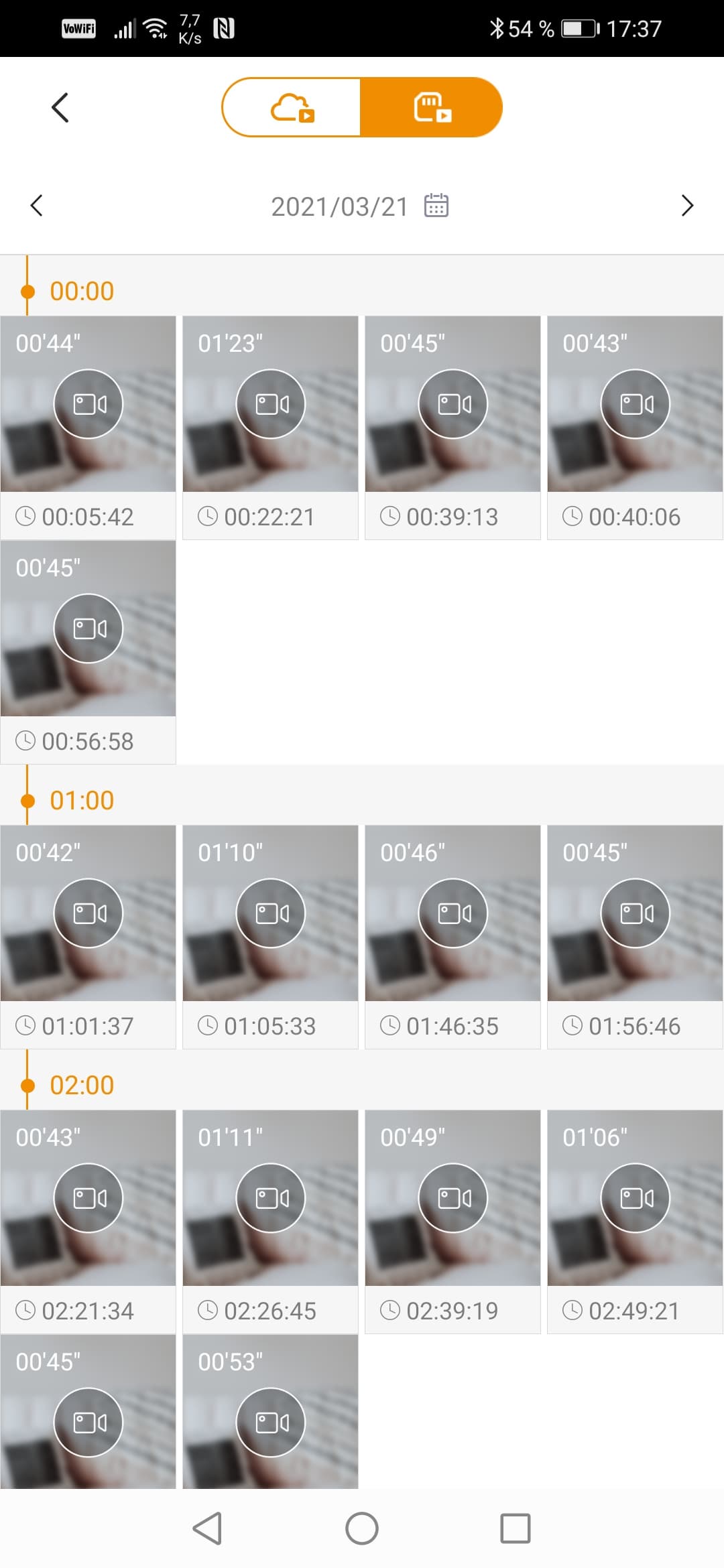This screenshot has height=1568, width=724.
Task: Play the recording from 00:05:42
Action: tap(88, 405)
